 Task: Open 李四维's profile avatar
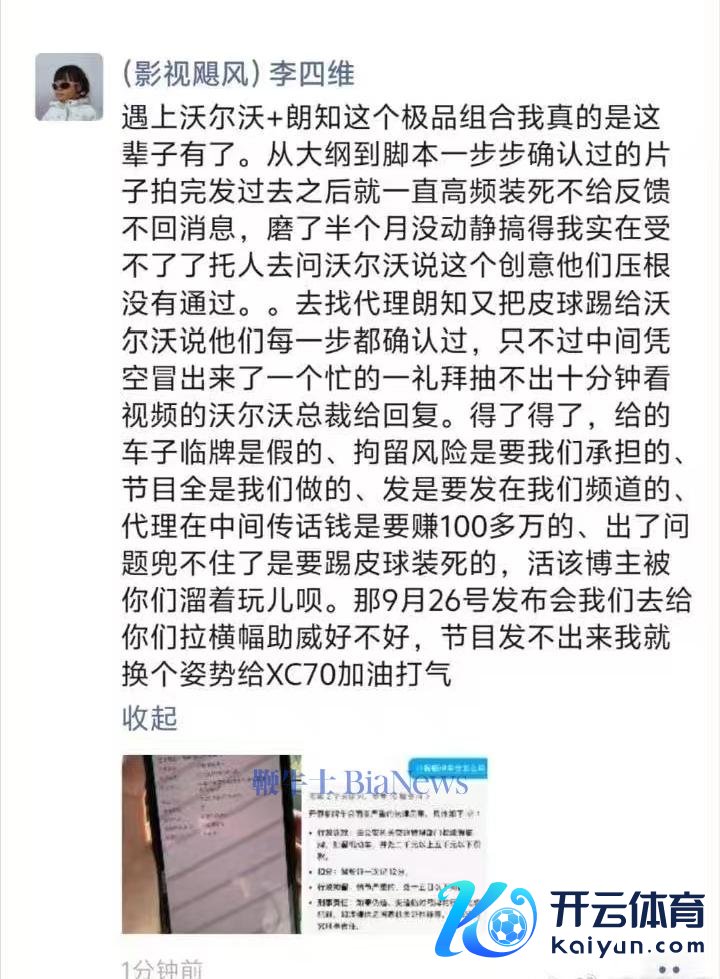click(69, 87)
